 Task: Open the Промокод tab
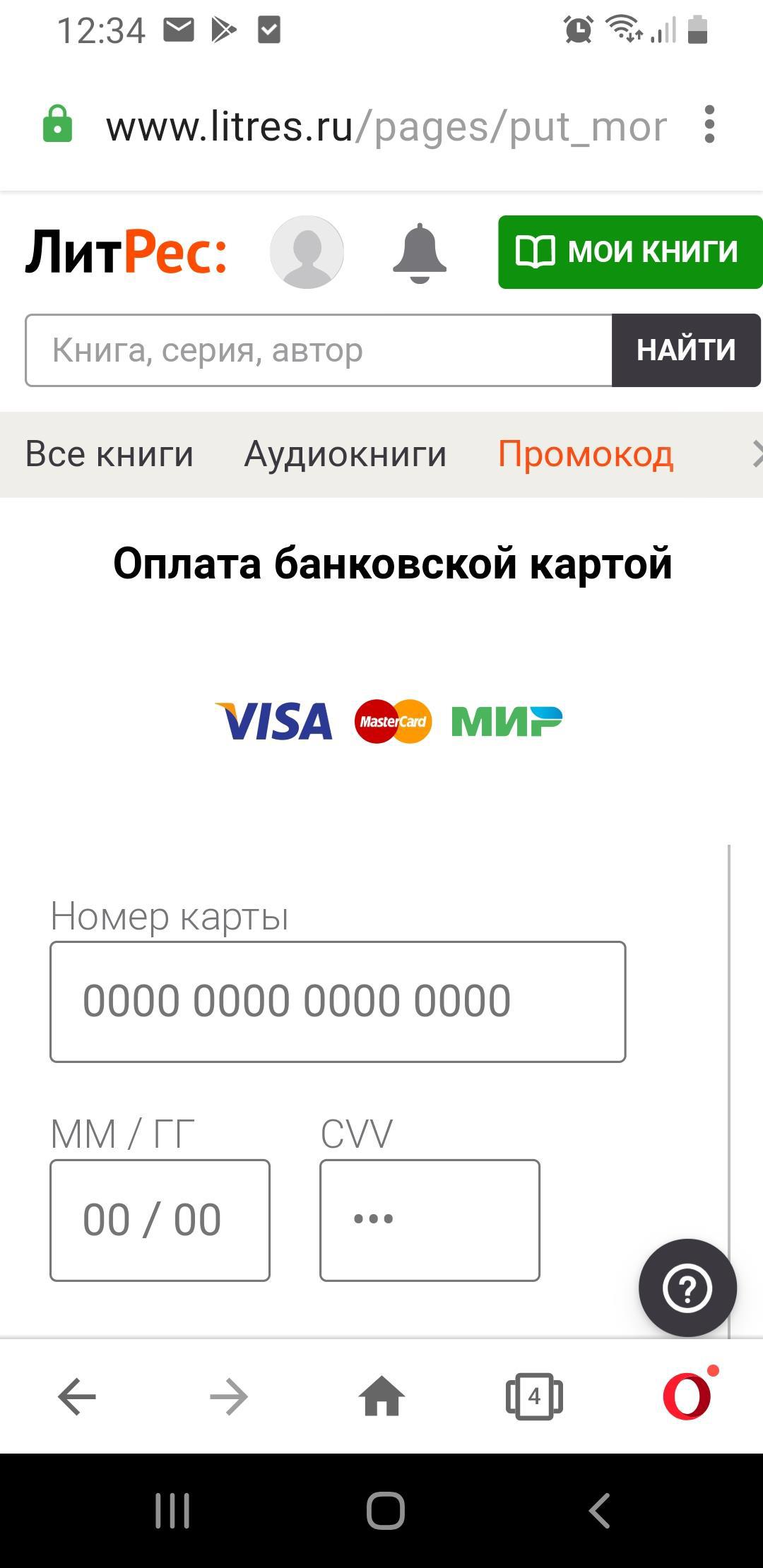586,454
